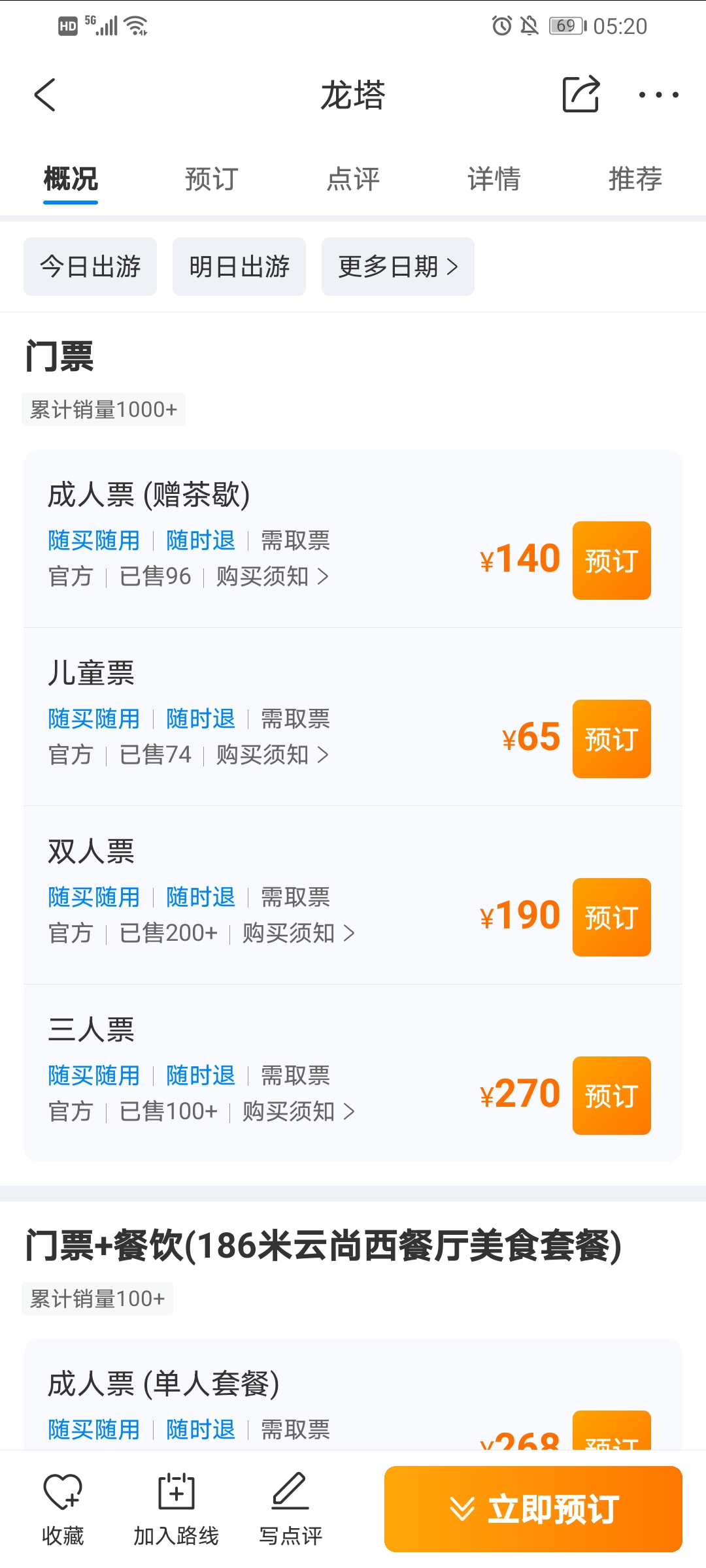The height and width of the screenshot is (1568, 706).
Task: Go back using the back arrow
Action: pos(44,95)
